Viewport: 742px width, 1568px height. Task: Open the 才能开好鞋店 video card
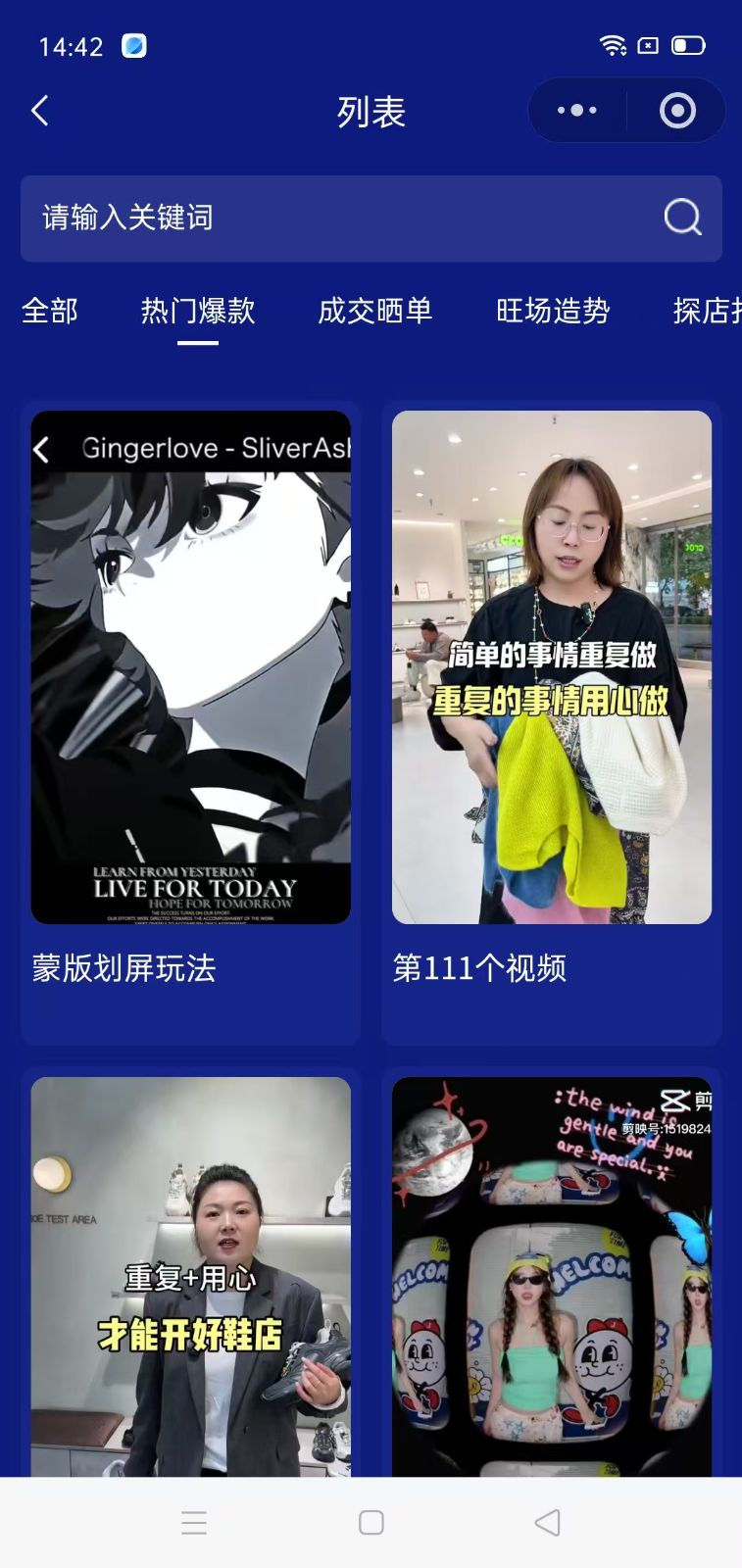[x=191, y=1274]
